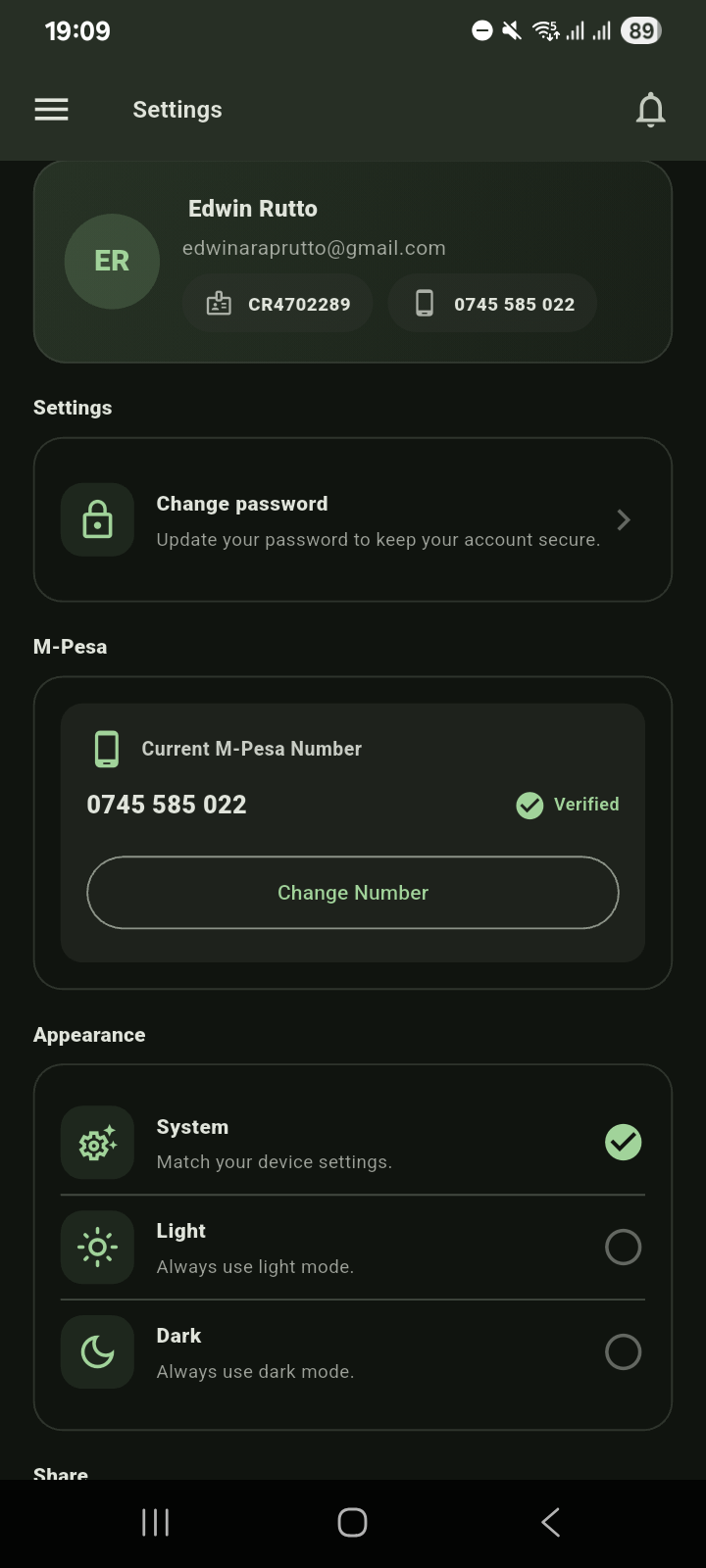The image size is (706, 1568).
Task: Tap the moon icon for Dark mode
Action: (x=97, y=1351)
